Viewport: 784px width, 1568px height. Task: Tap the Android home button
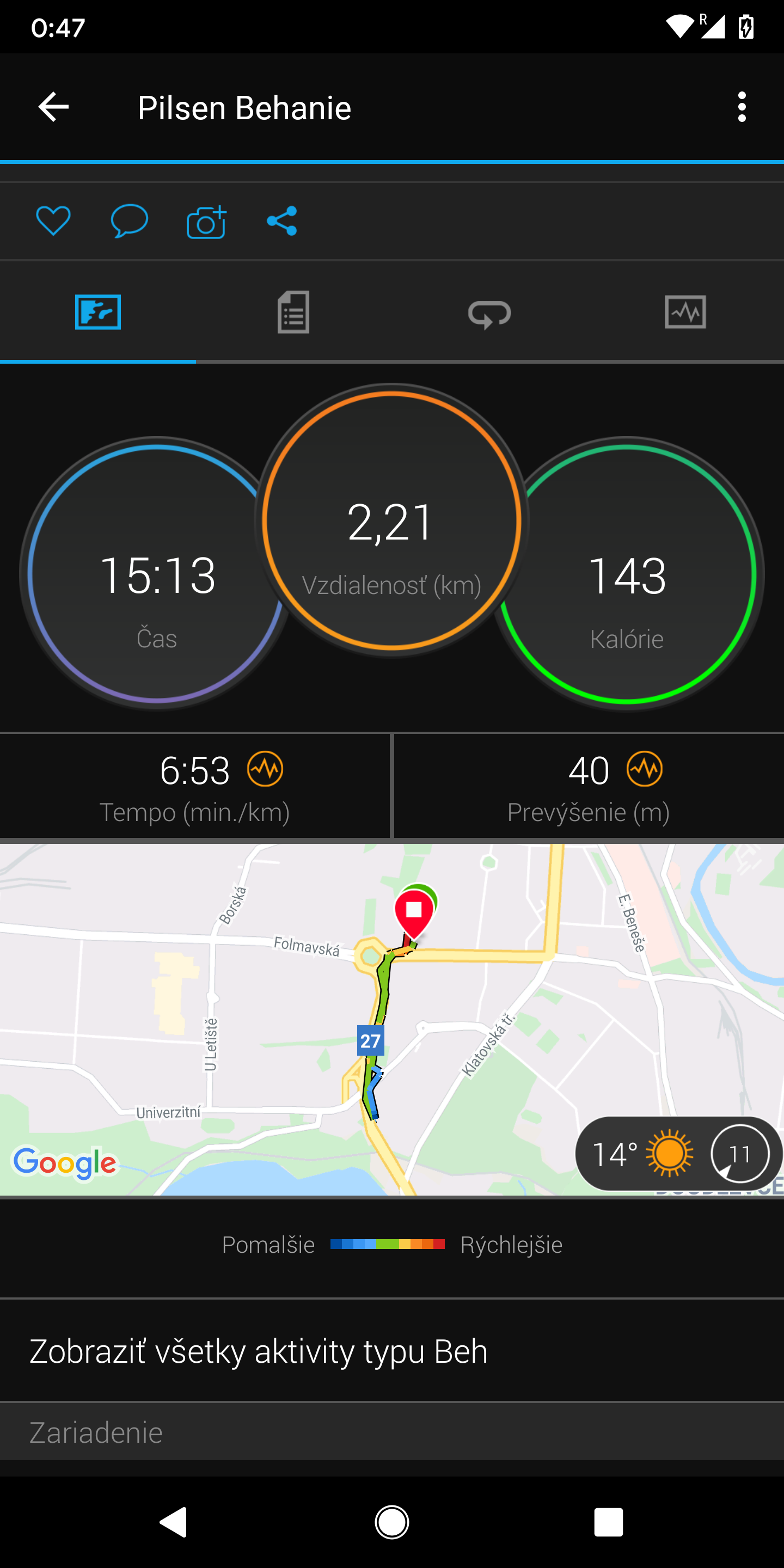click(392, 1522)
